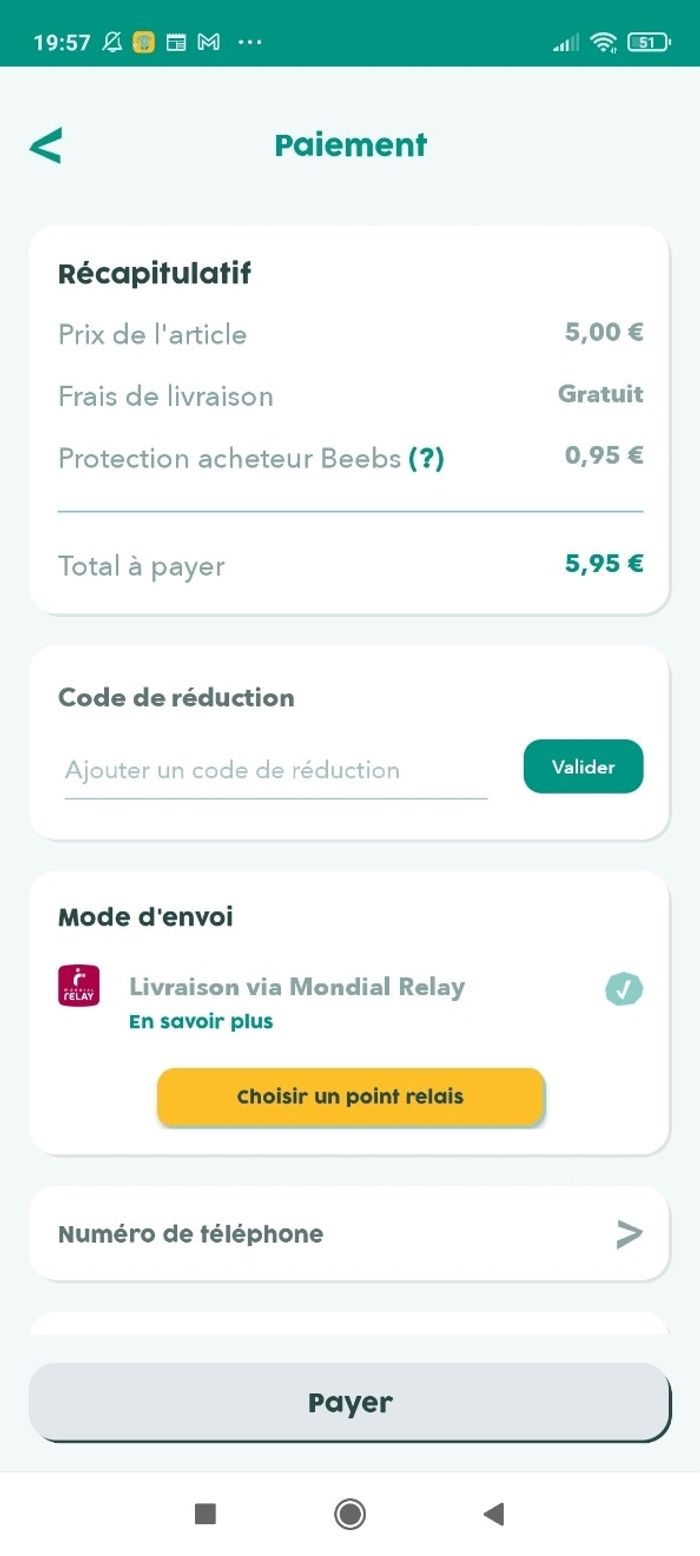Tap Choisir un point relais
Image resolution: width=700 pixels, height=1556 pixels.
click(x=350, y=1097)
